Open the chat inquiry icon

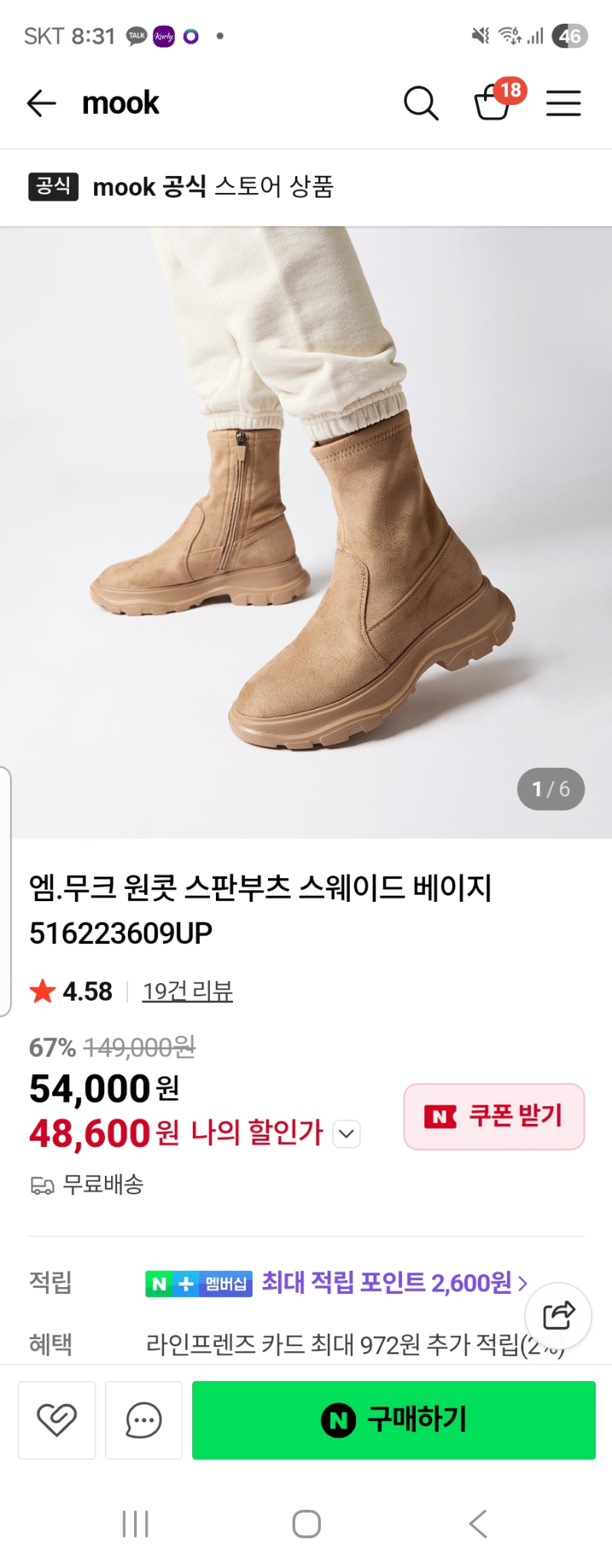pyautogui.click(x=143, y=1419)
